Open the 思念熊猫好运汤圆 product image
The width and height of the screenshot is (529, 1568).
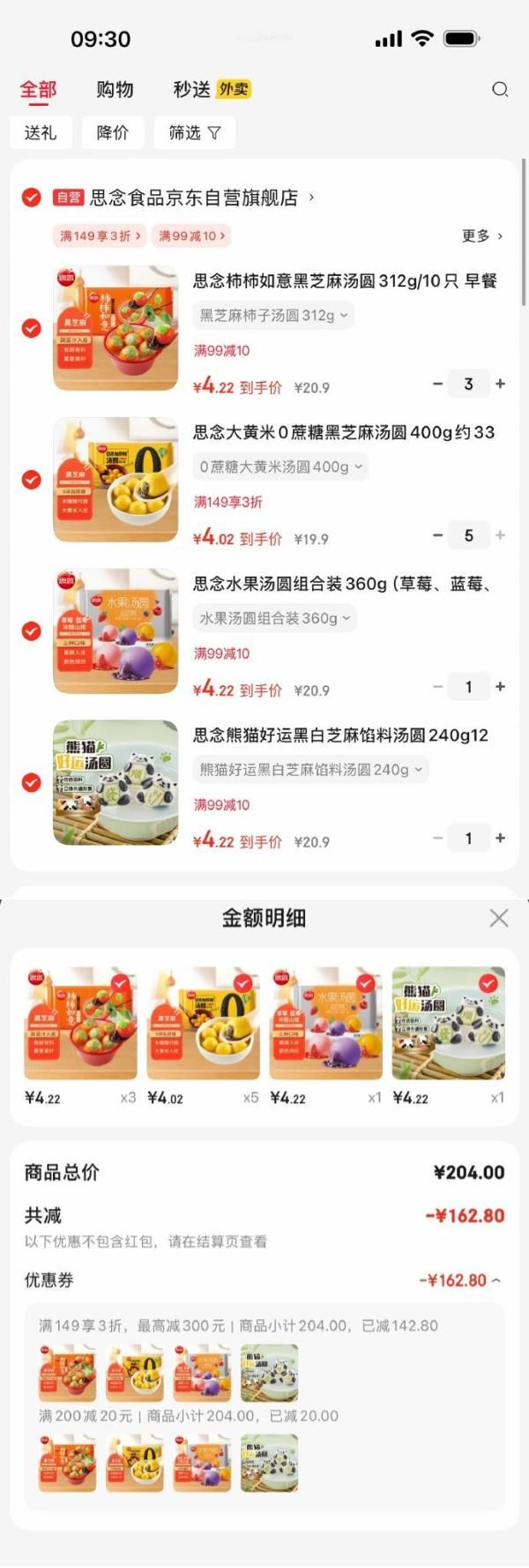tap(115, 782)
